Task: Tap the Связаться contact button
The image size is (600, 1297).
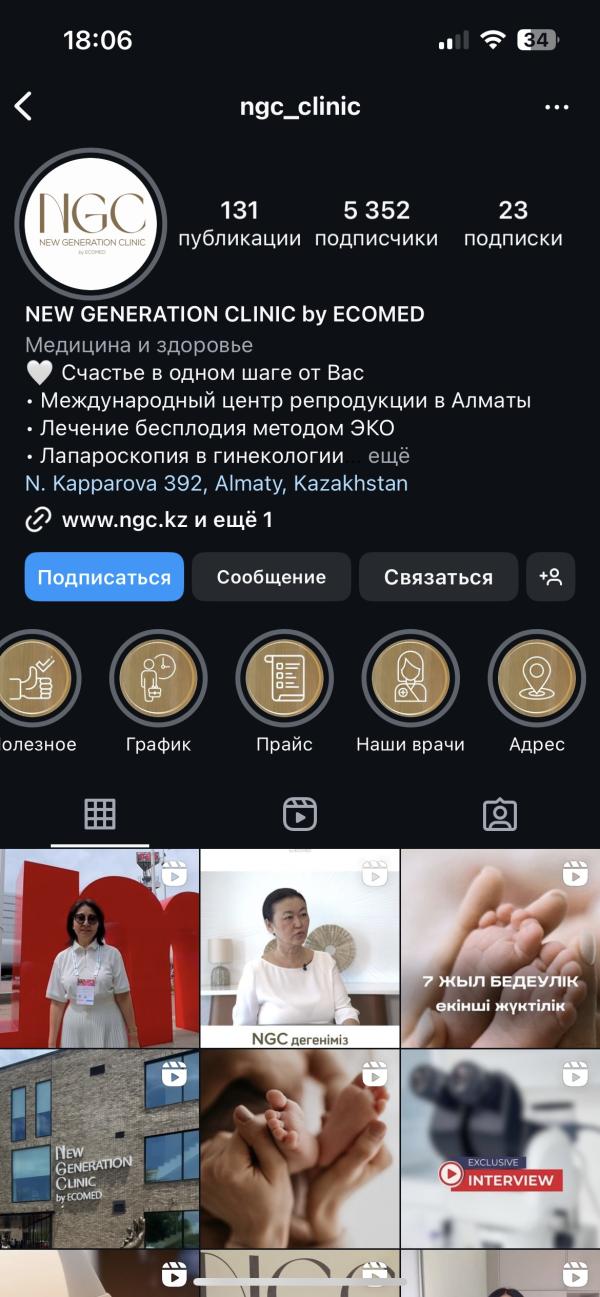Action: (438, 577)
